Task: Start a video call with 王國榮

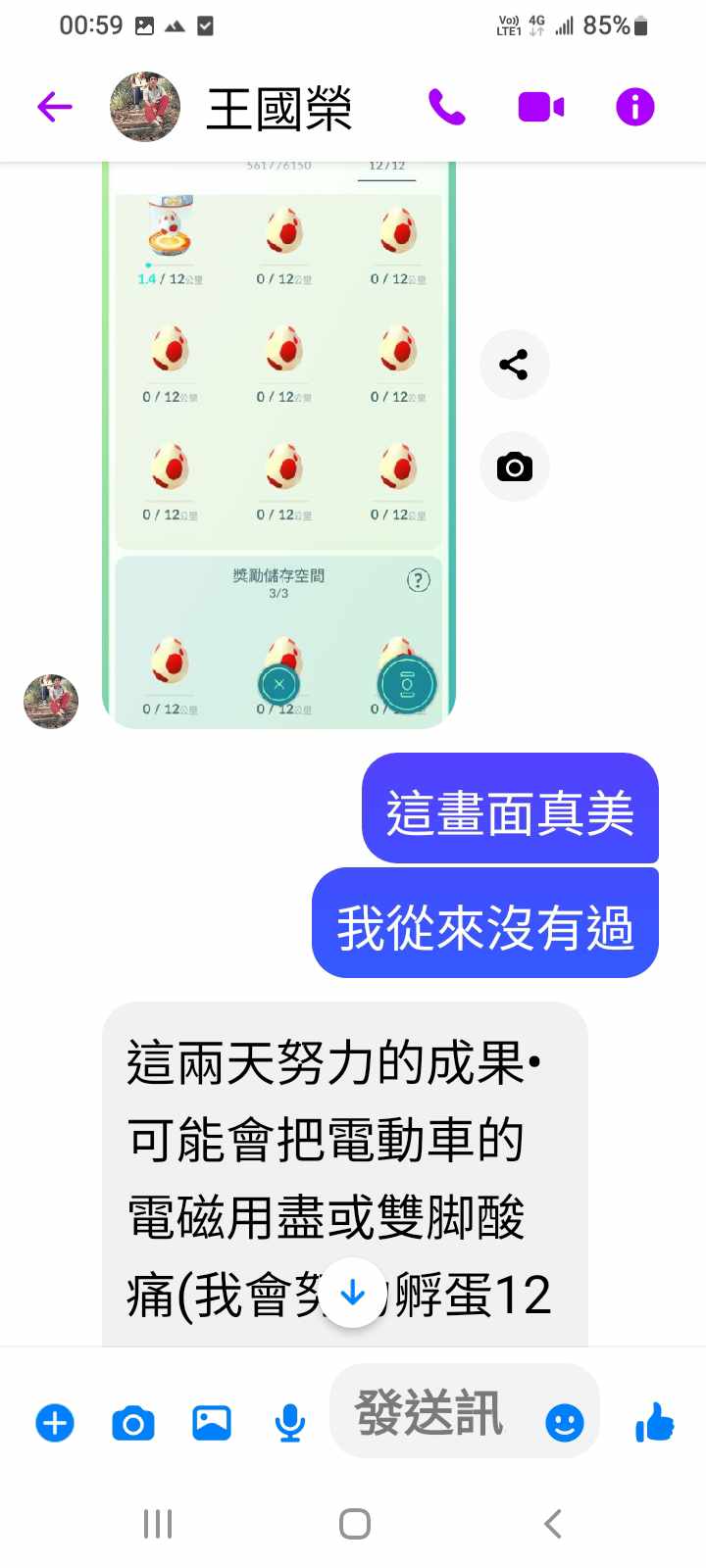Action: coord(540,107)
